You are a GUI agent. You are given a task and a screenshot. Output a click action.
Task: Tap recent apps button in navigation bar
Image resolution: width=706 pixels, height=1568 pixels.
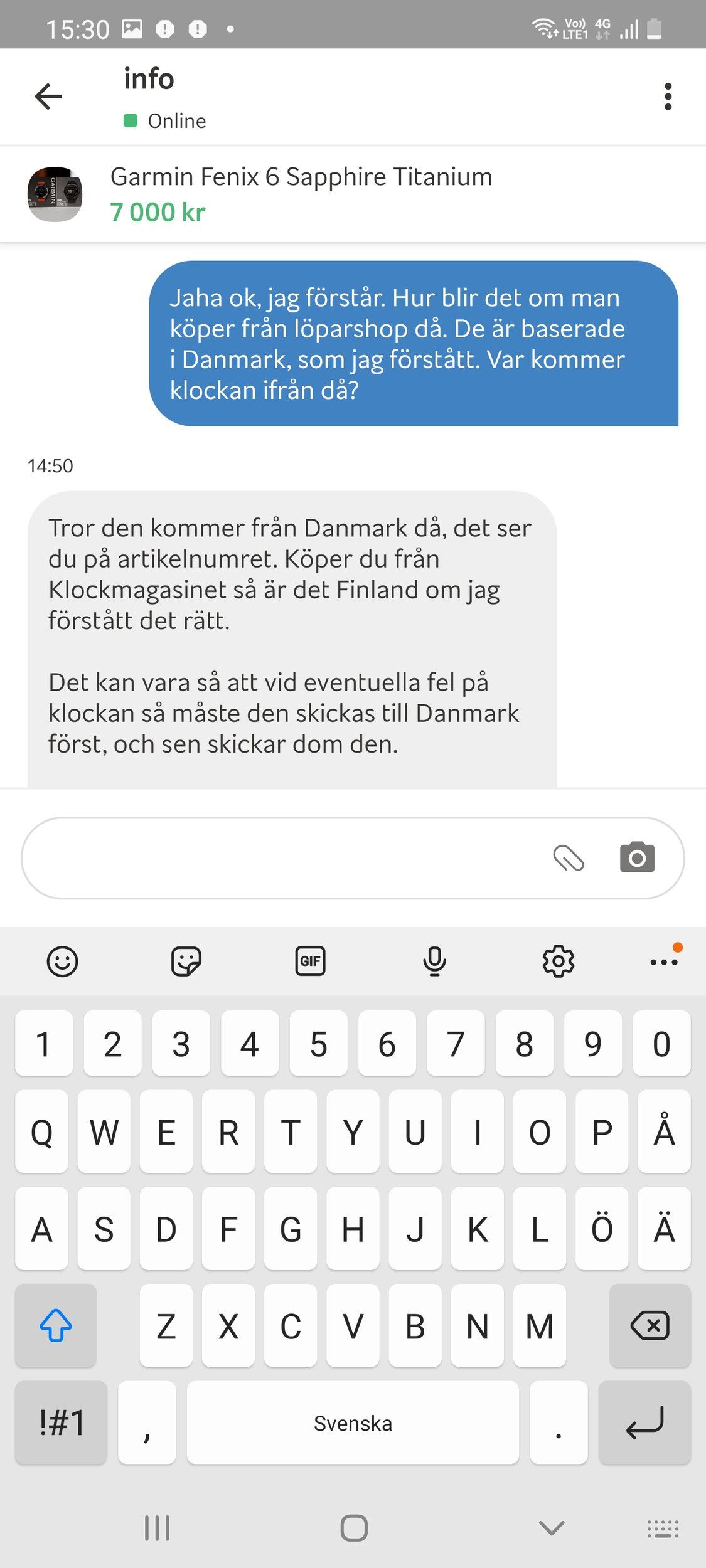point(156,1528)
